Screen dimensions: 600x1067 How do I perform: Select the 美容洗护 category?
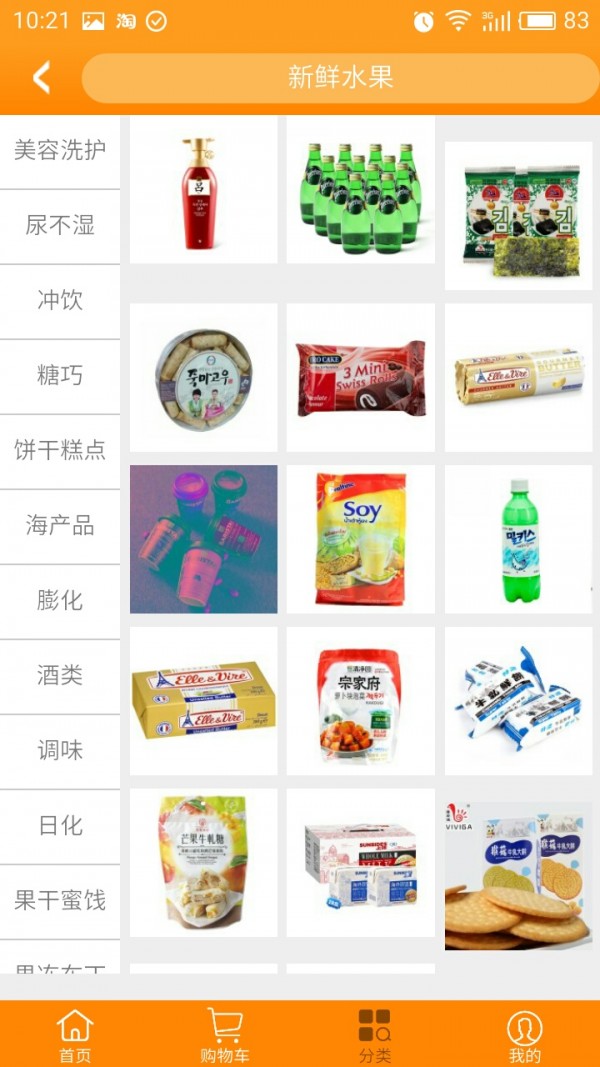point(60,151)
